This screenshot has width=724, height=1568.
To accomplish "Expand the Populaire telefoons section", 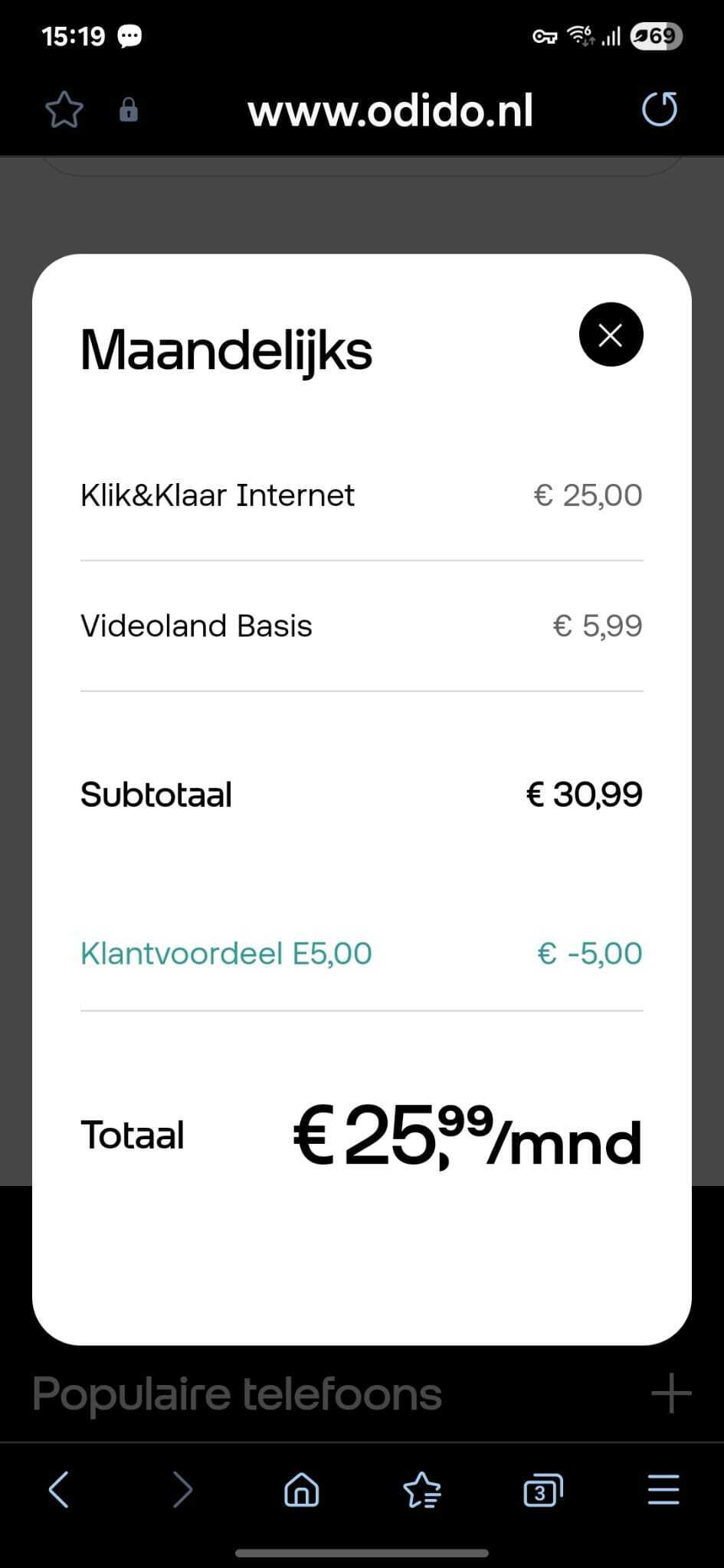I will click(671, 1393).
